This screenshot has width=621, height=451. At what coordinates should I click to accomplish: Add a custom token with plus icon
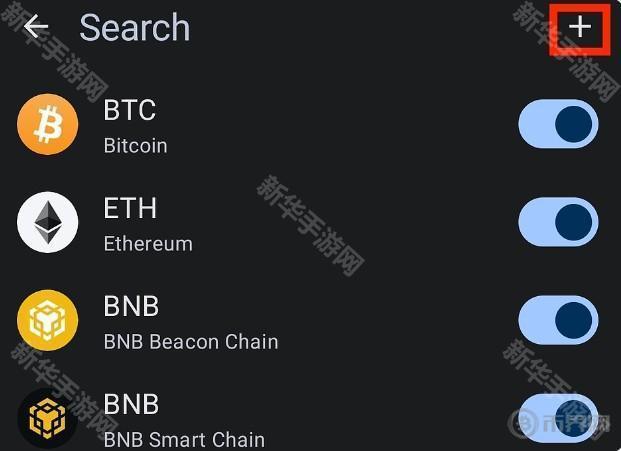580,28
